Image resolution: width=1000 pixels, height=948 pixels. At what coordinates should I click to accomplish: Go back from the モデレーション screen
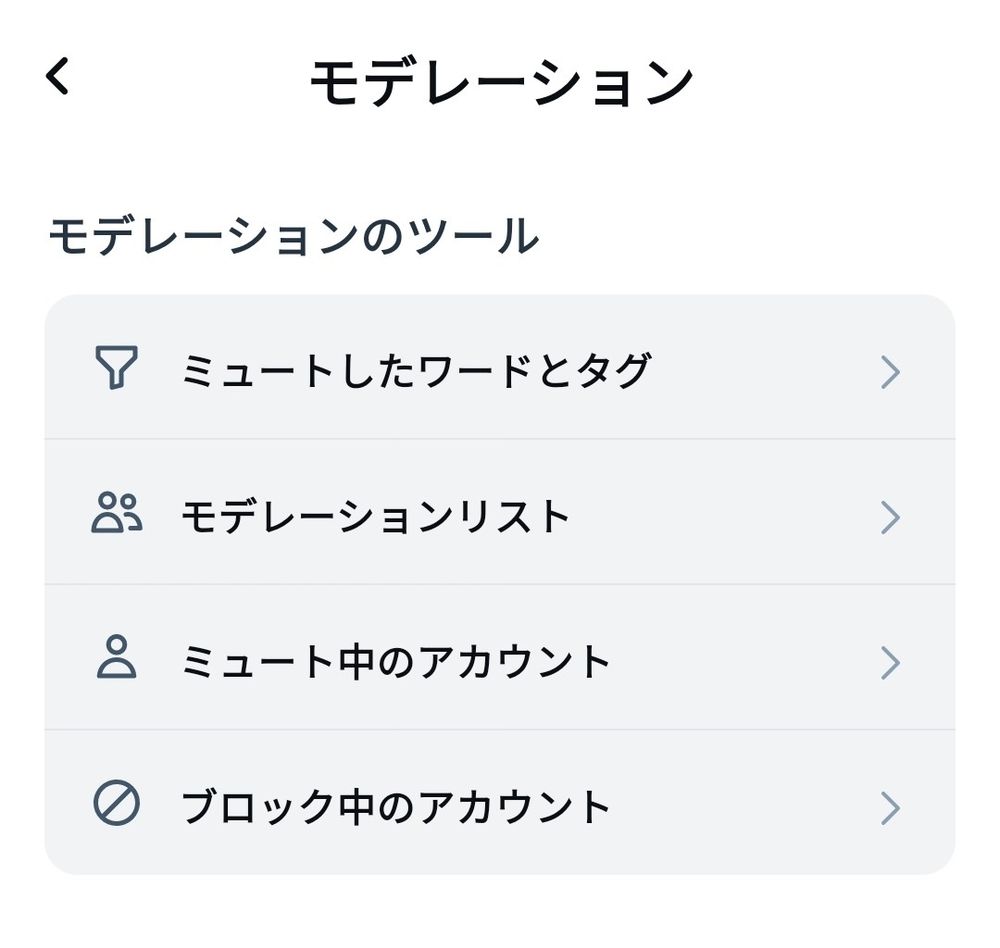57,76
